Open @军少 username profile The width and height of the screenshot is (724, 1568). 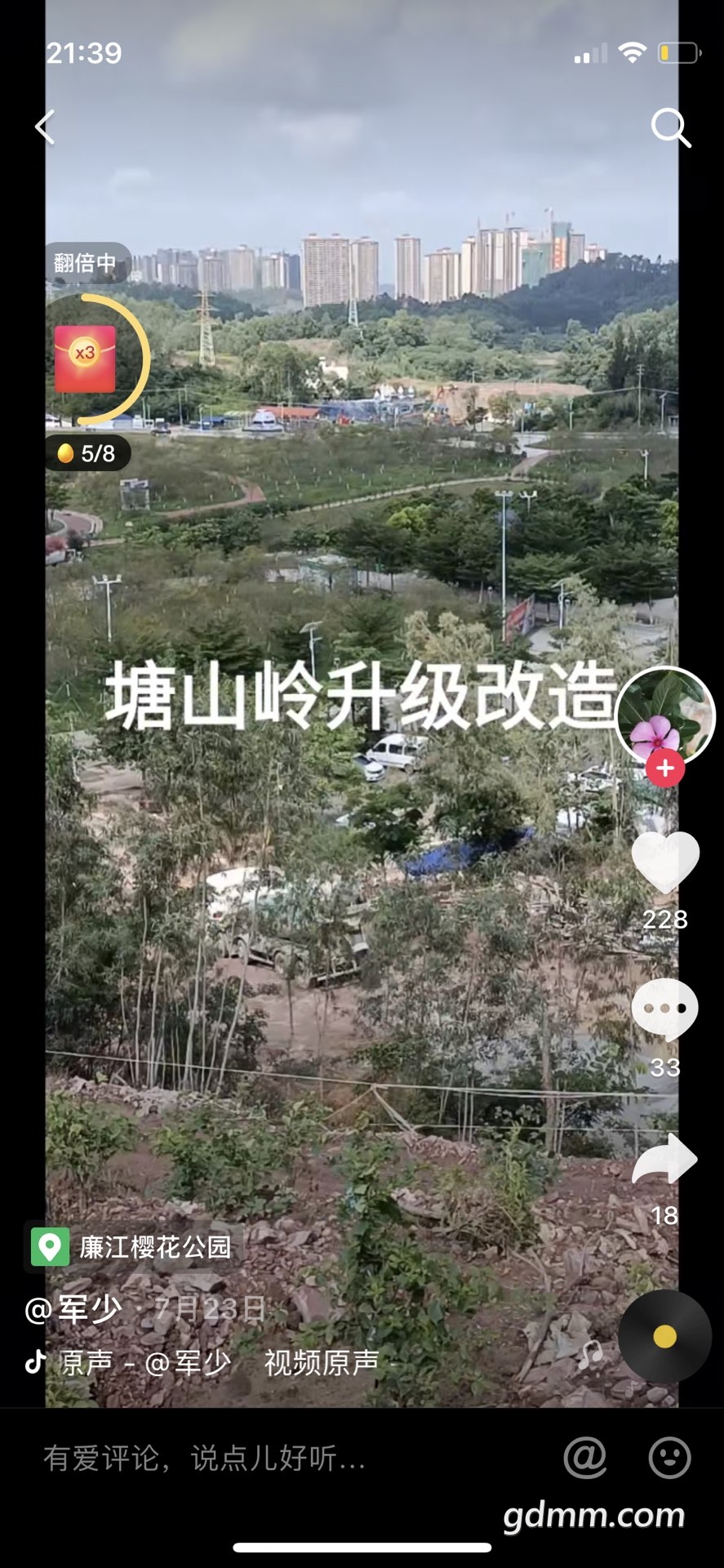[73, 1310]
